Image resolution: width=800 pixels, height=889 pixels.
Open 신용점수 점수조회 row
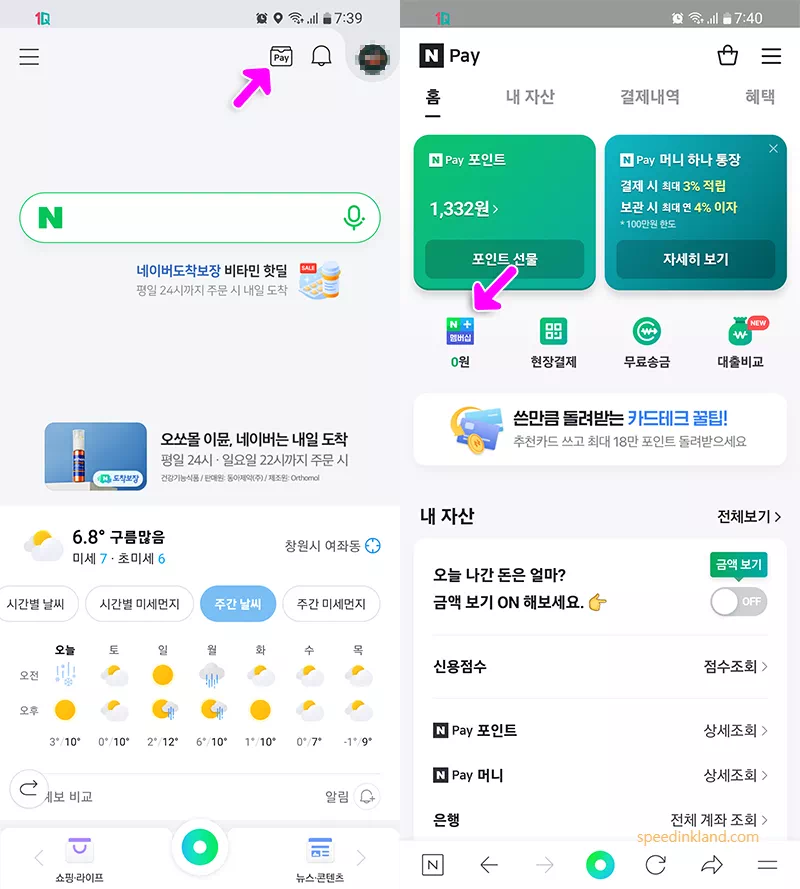tap(735, 666)
